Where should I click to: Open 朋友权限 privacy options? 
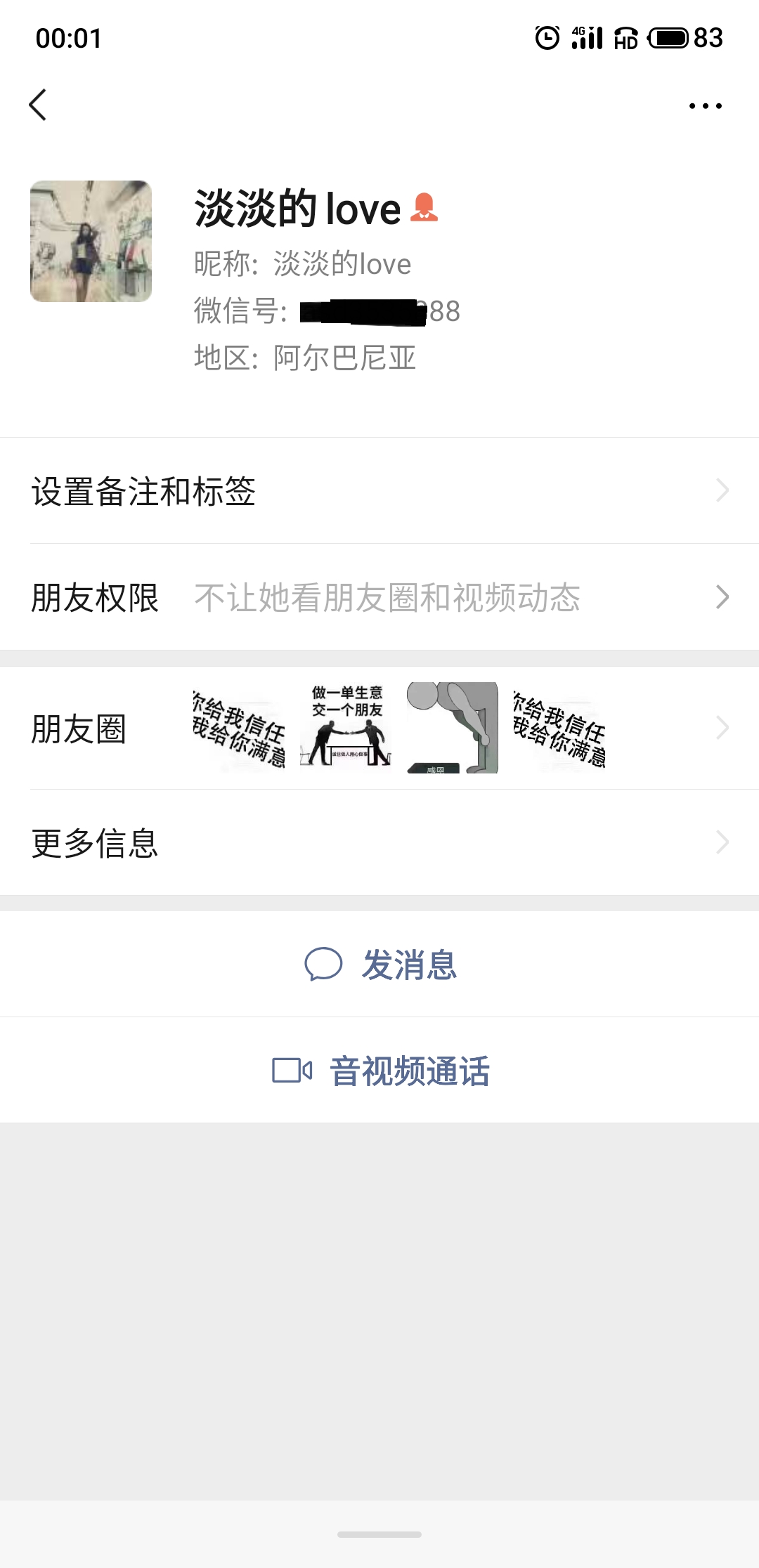379,597
